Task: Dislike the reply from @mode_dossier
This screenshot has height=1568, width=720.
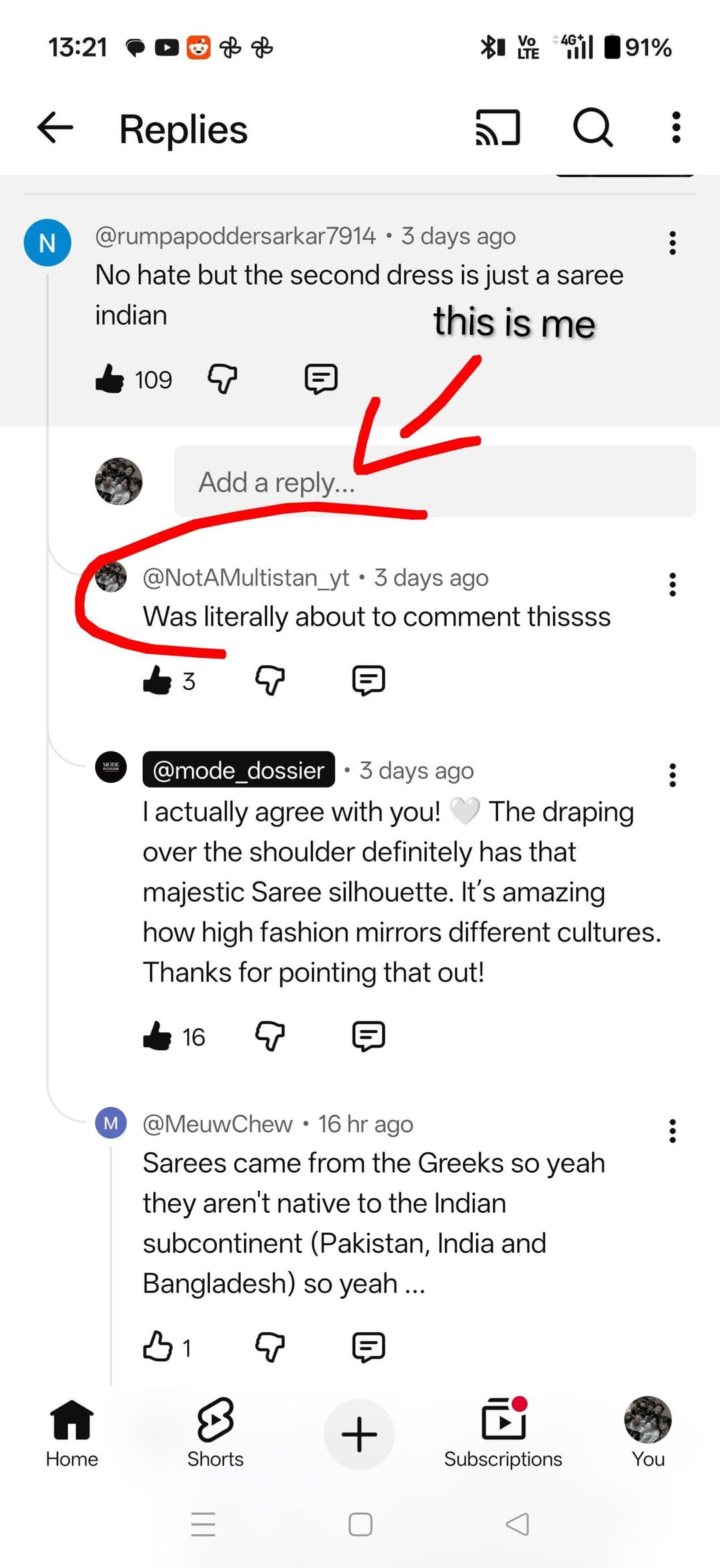Action: pyautogui.click(x=270, y=1036)
